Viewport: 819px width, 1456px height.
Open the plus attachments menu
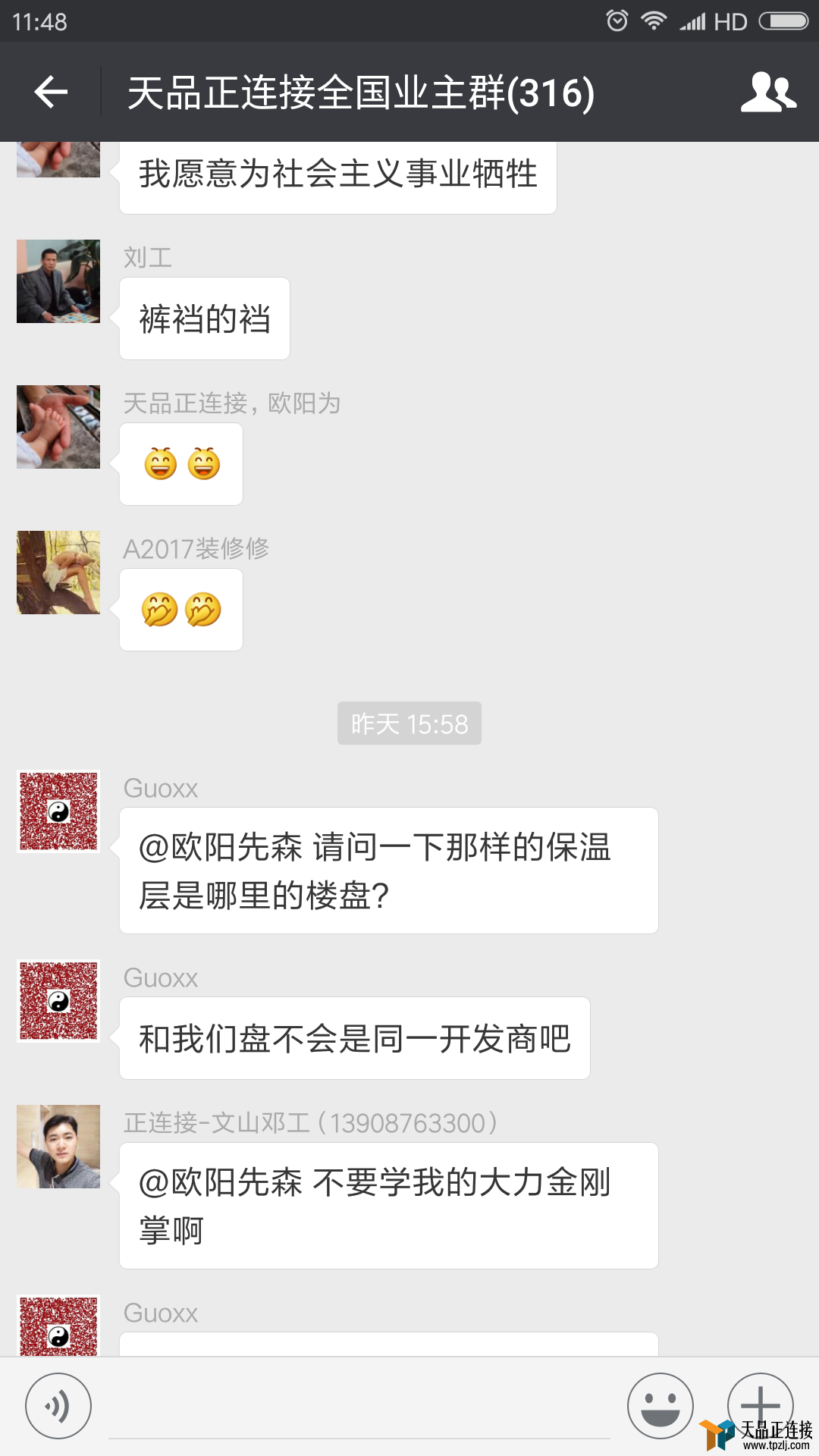click(760, 1403)
